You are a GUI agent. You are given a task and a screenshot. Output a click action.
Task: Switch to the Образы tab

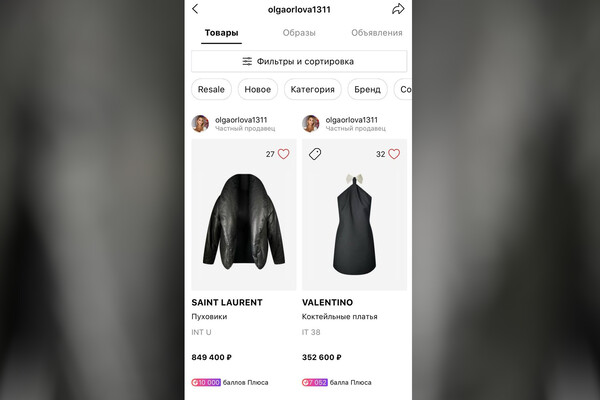coord(298,33)
